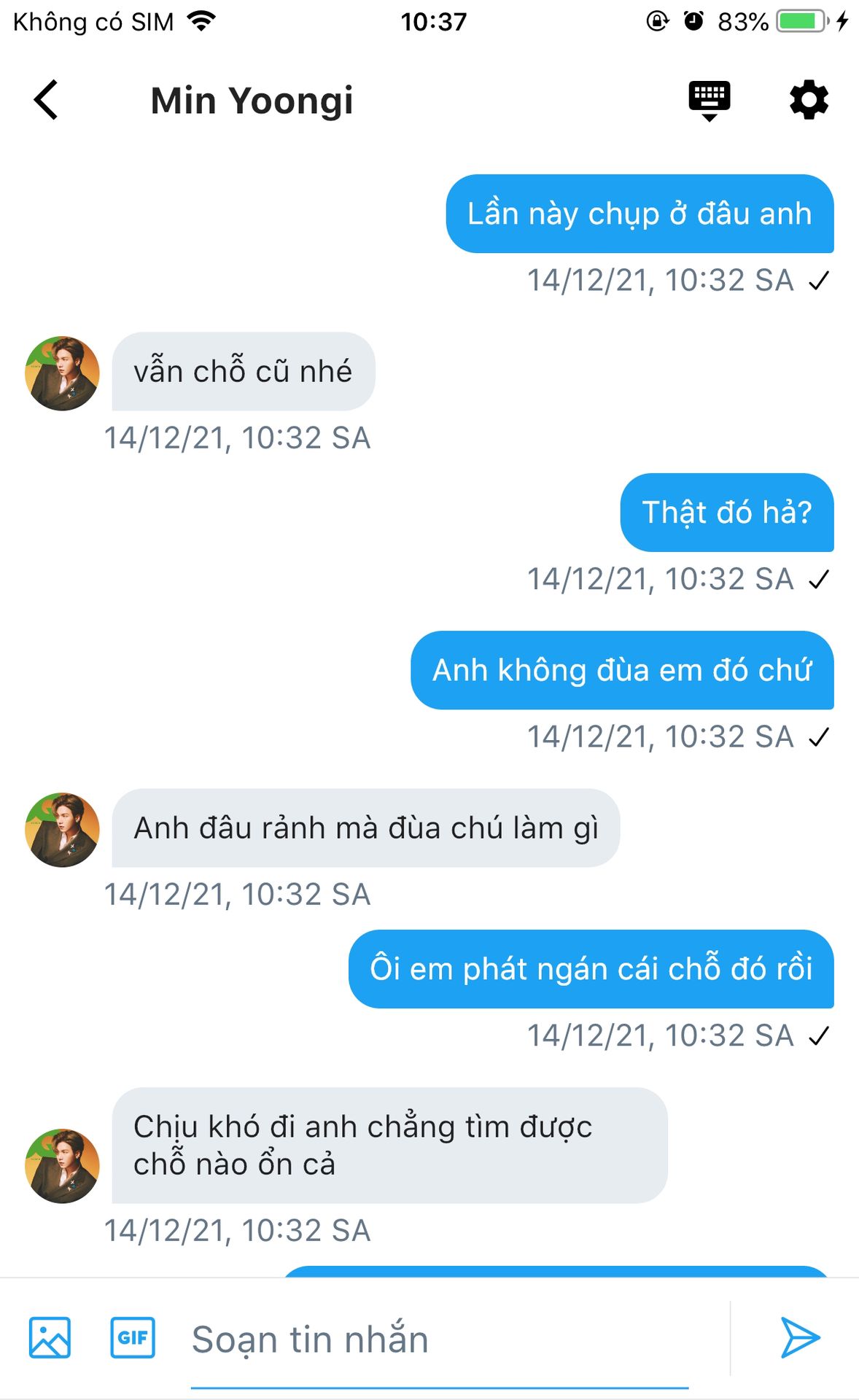Focus the 'Soạn tin nhắn' text field

tap(438, 1340)
